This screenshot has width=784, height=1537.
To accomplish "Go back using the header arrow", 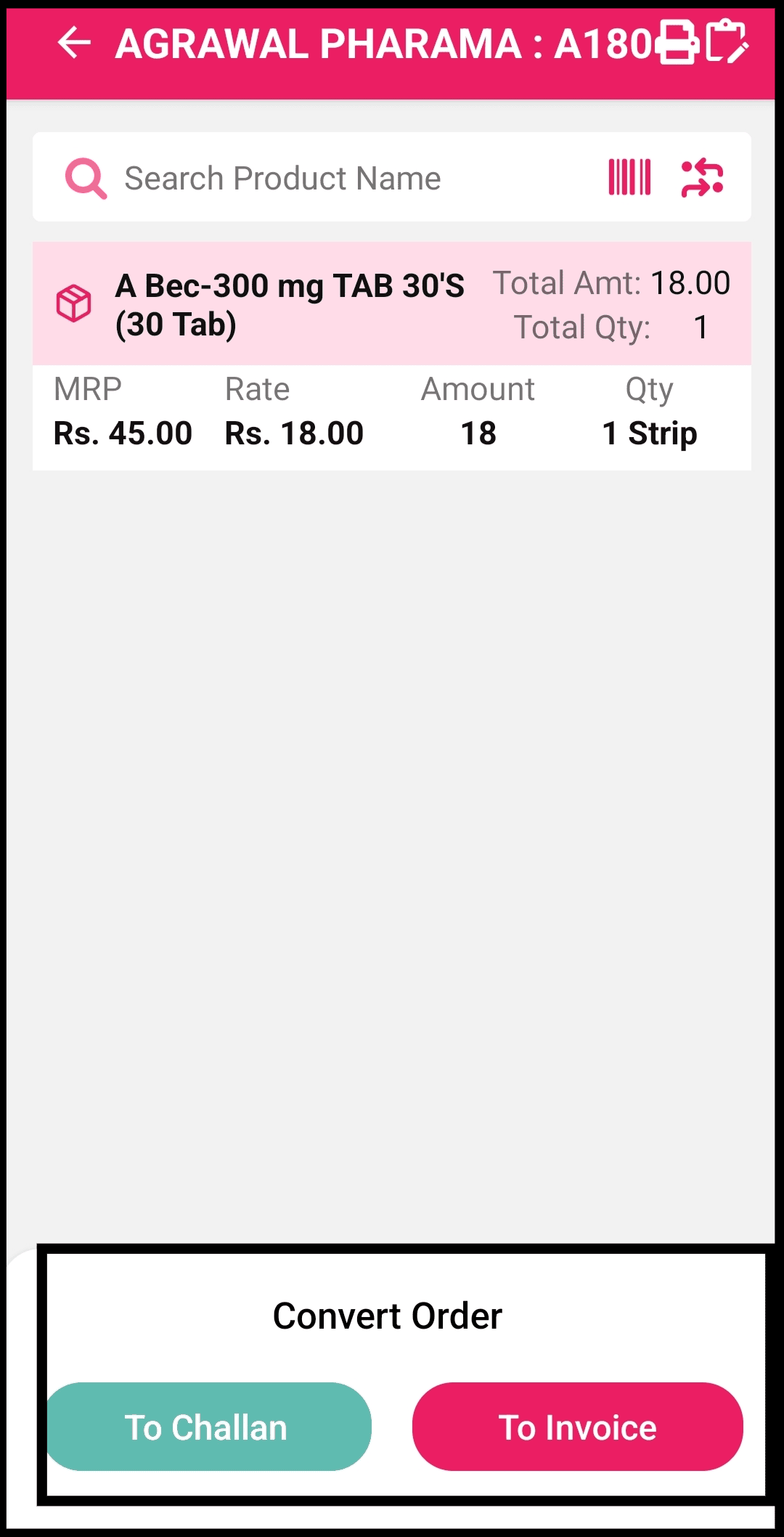I will (74, 43).
